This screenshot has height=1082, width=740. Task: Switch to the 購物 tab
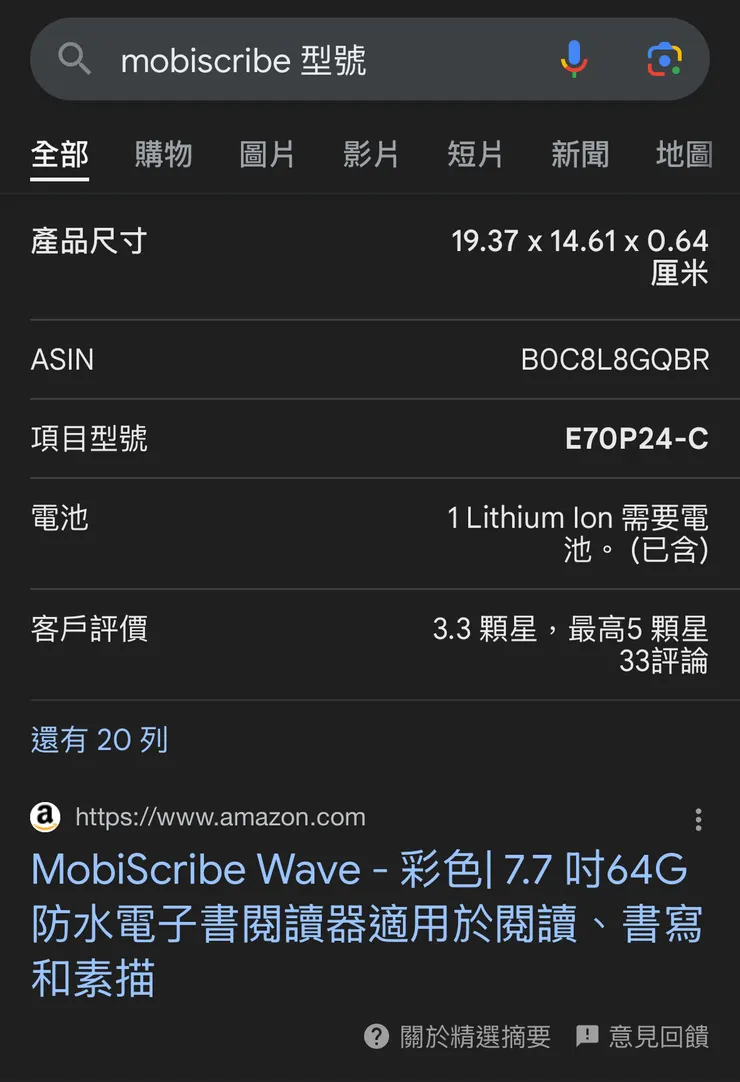point(163,155)
